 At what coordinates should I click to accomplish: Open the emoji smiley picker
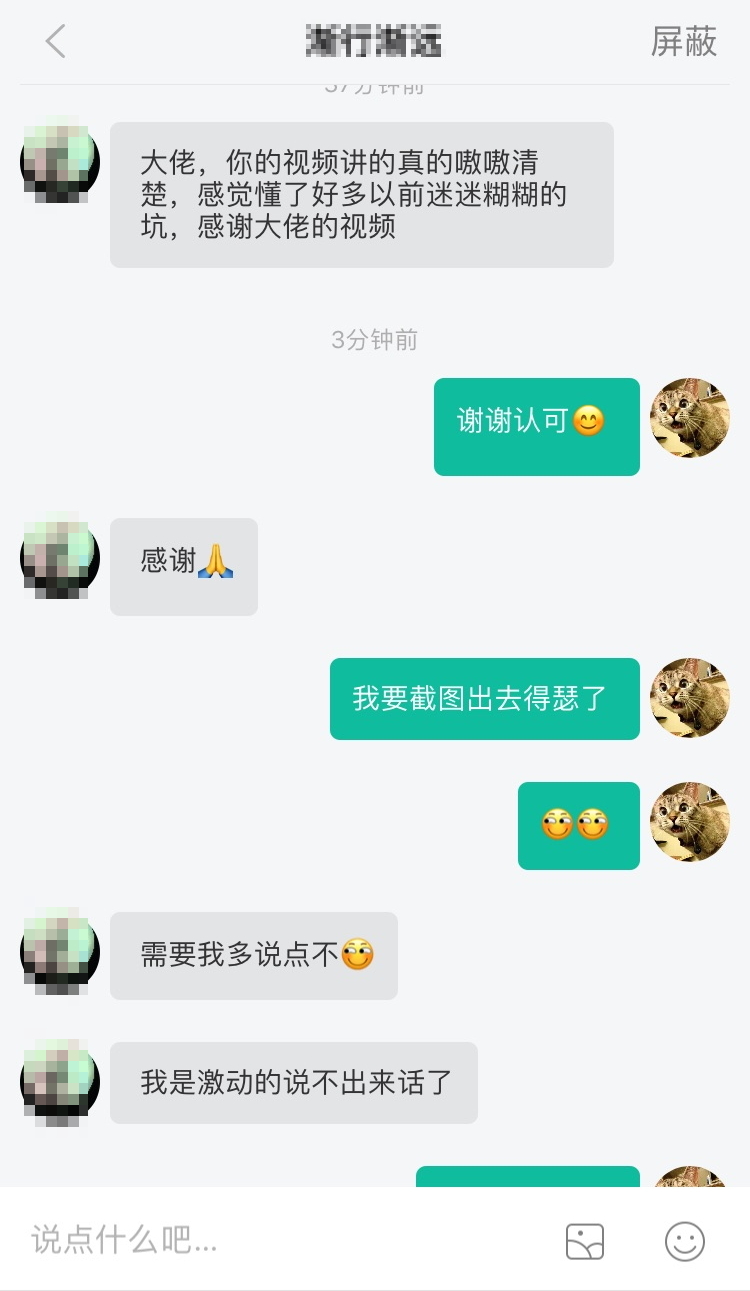685,1241
